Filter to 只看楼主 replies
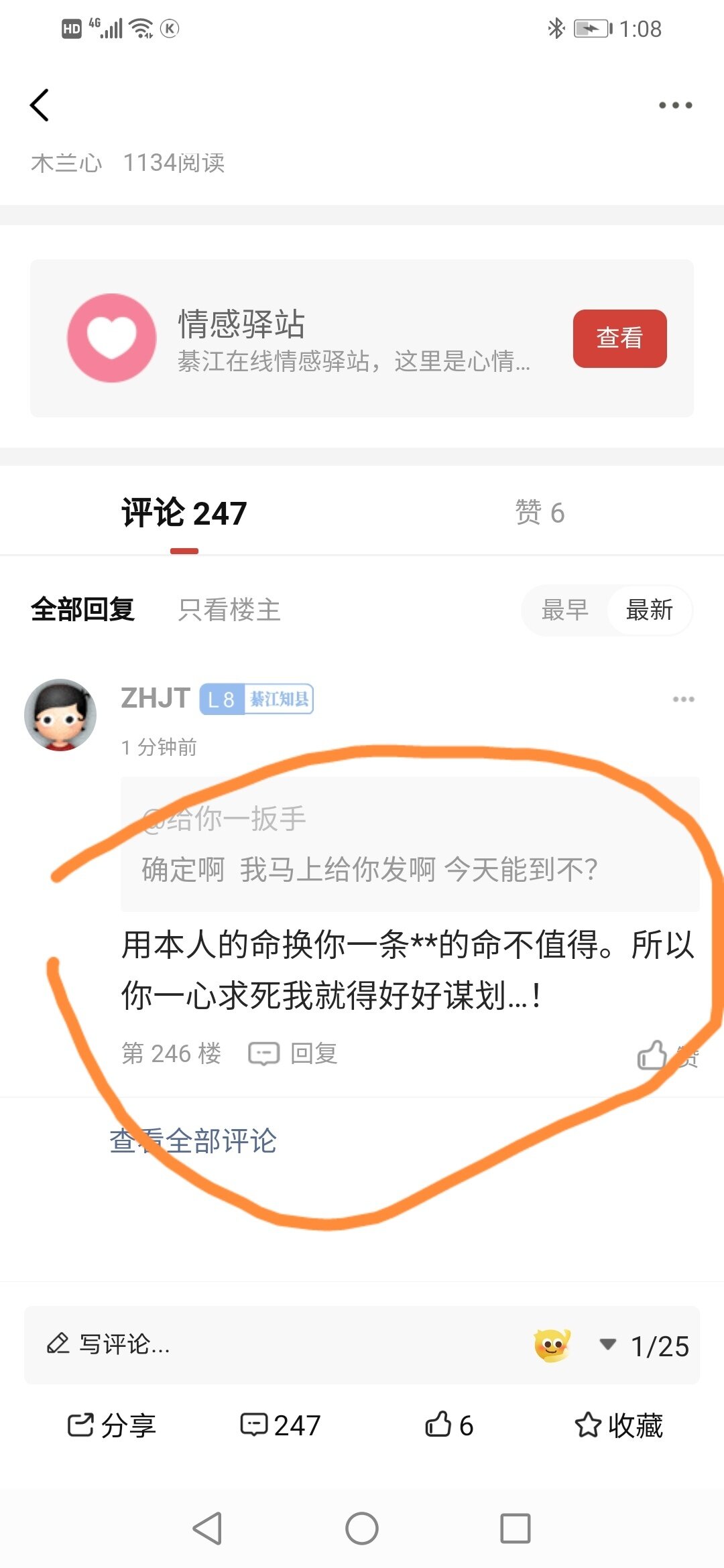The image size is (724, 1568). pyautogui.click(x=229, y=610)
